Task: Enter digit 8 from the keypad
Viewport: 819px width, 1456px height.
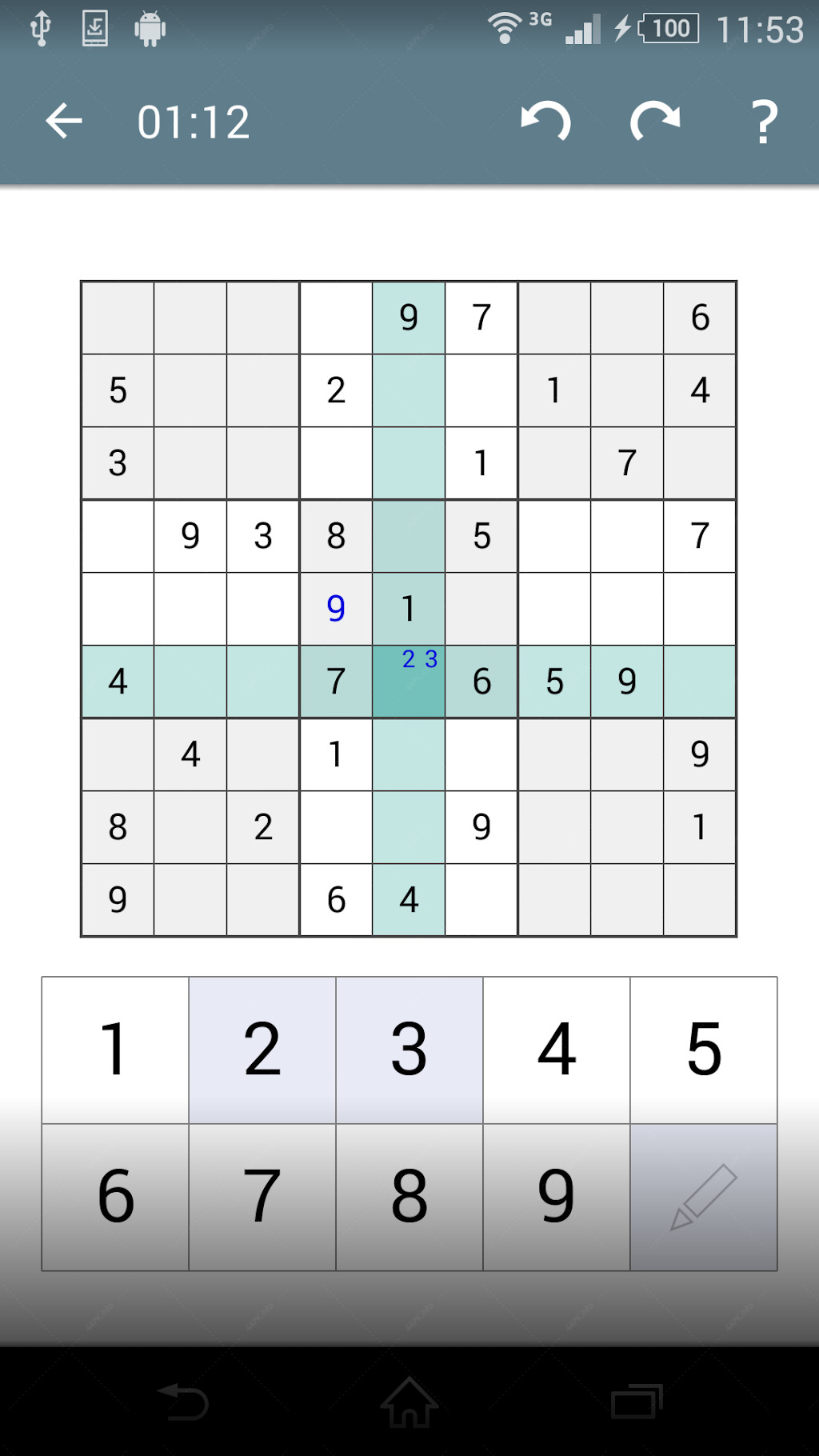Action: click(409, 1197)
